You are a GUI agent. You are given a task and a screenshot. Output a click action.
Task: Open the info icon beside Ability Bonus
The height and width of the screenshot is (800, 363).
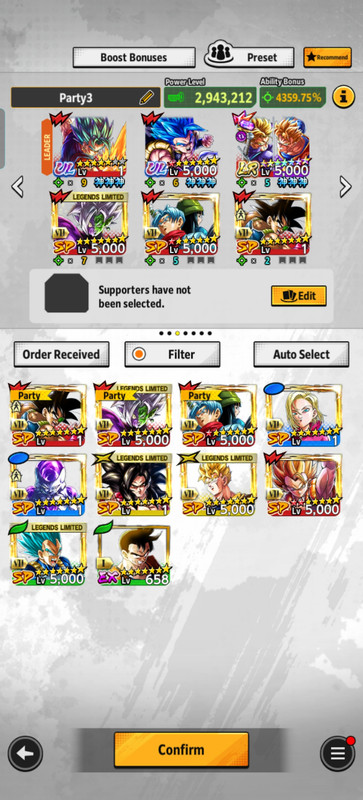(x=344, y=97)
